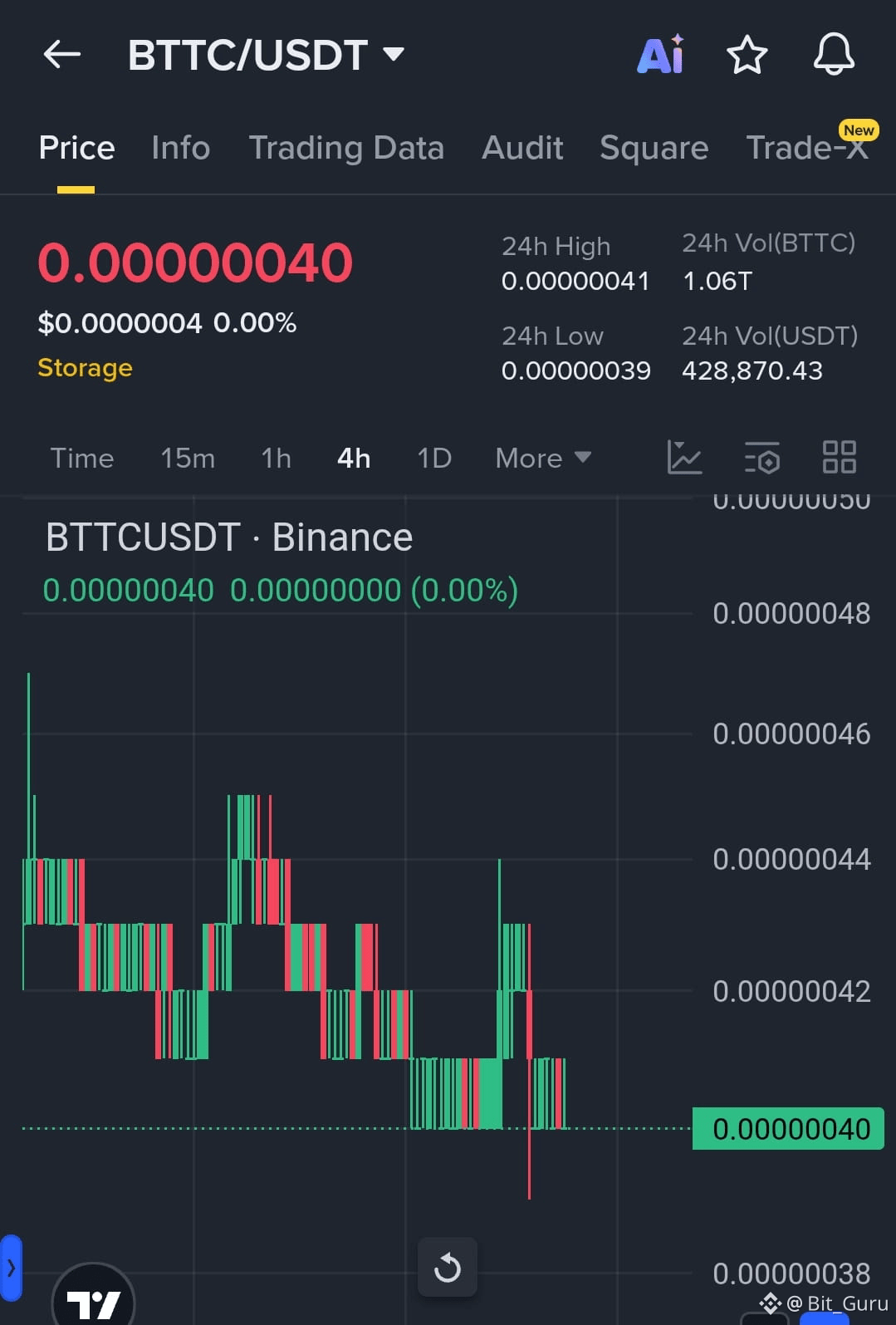Switch to the 1h interval

274,458
